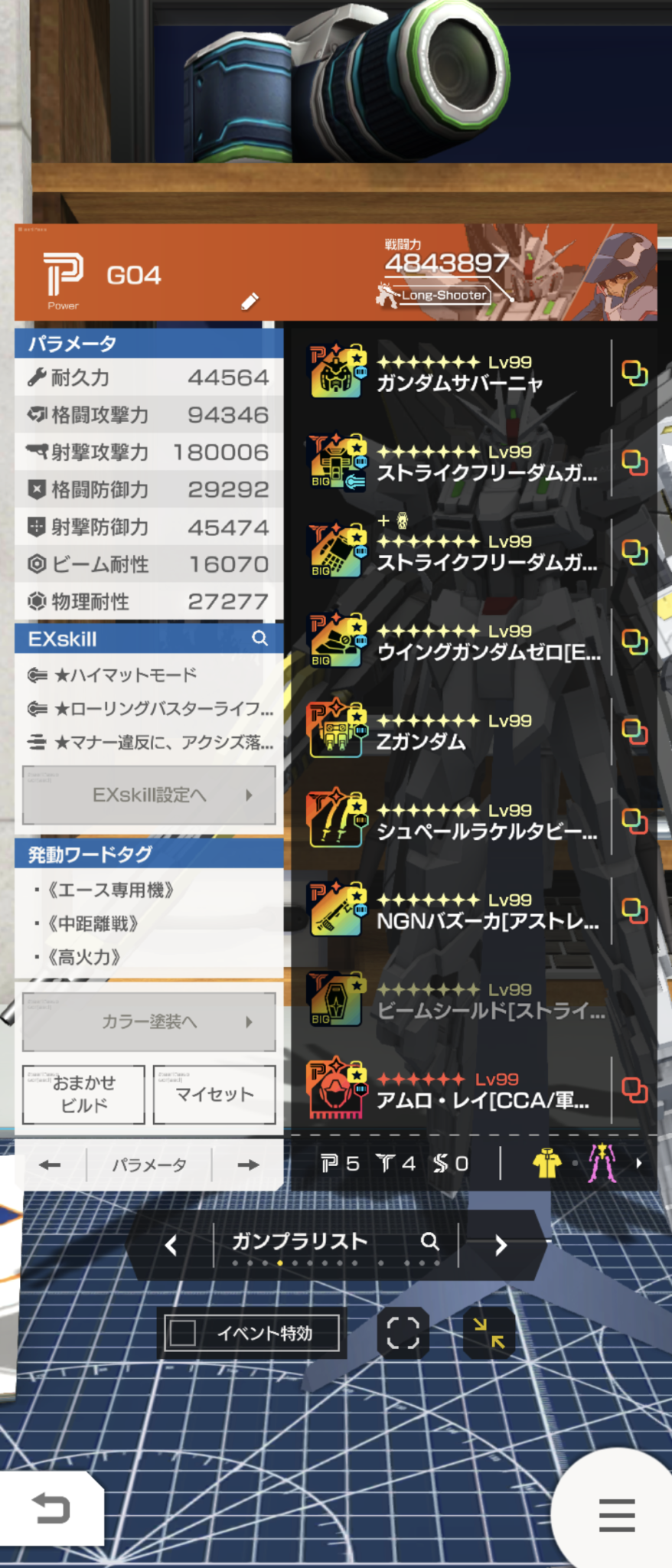
Task: Search the ガンプラリスト
Action: [x=430, y=1241]
